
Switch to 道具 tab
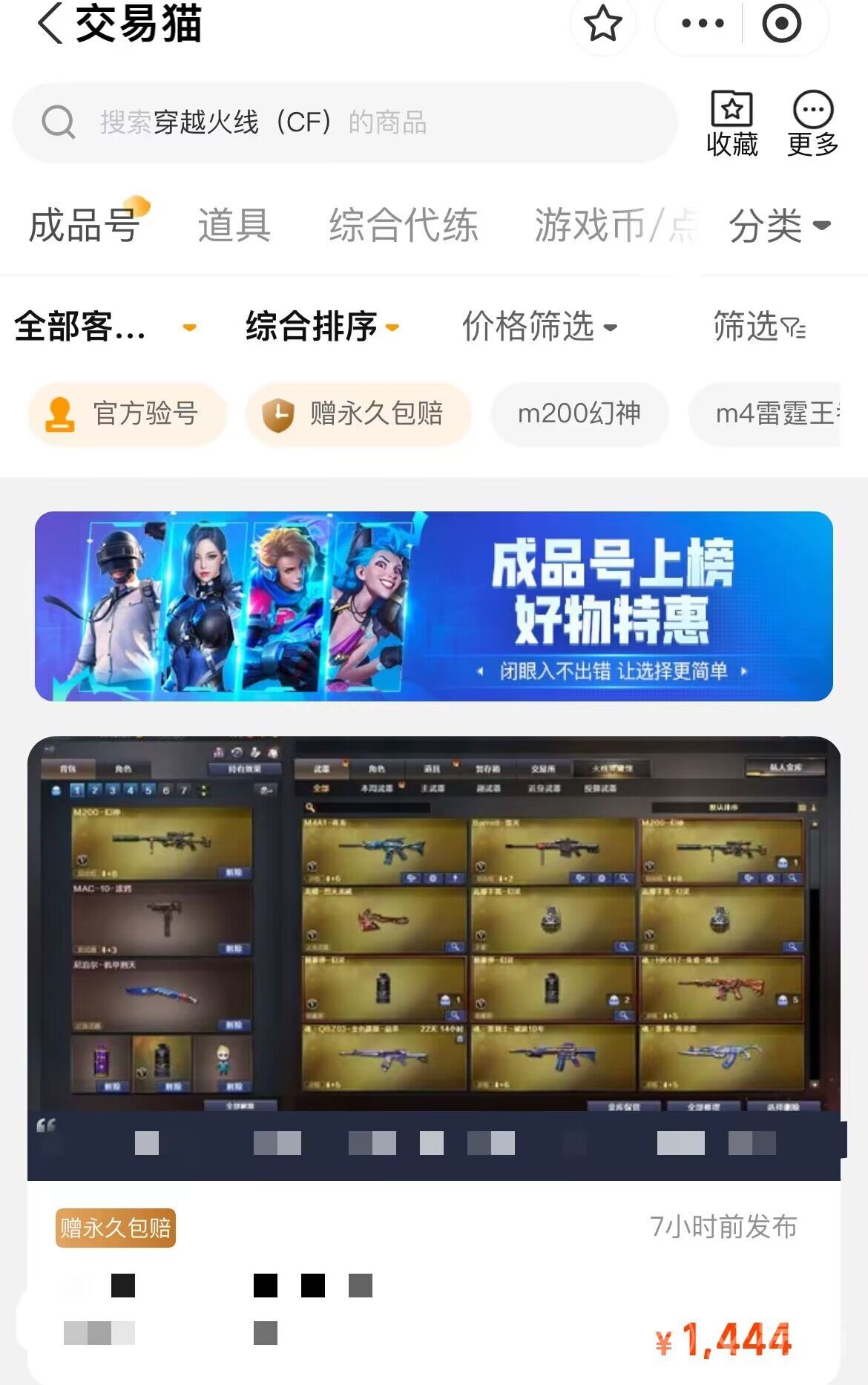234,225
